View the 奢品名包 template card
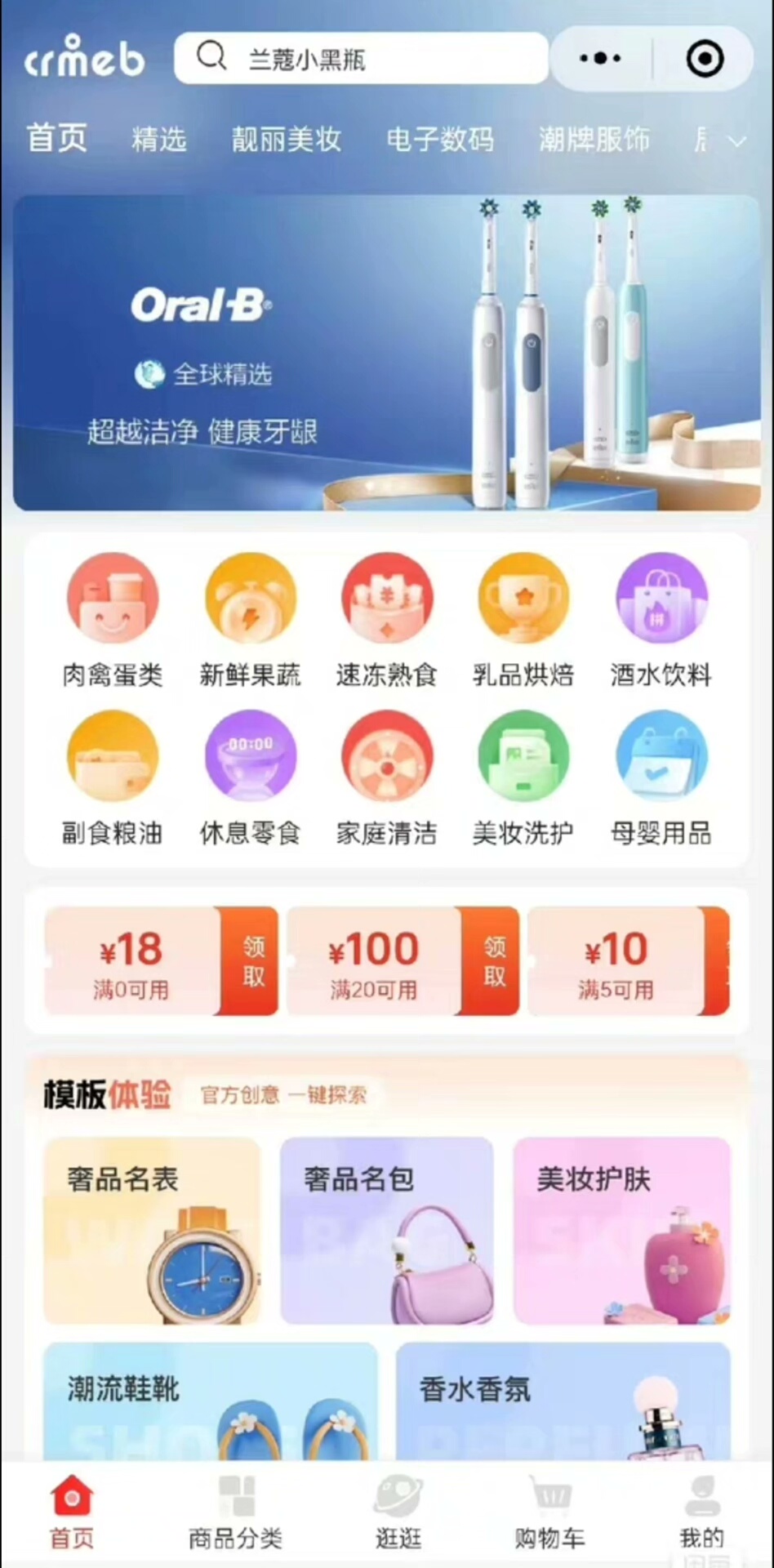 [387, 1230]
